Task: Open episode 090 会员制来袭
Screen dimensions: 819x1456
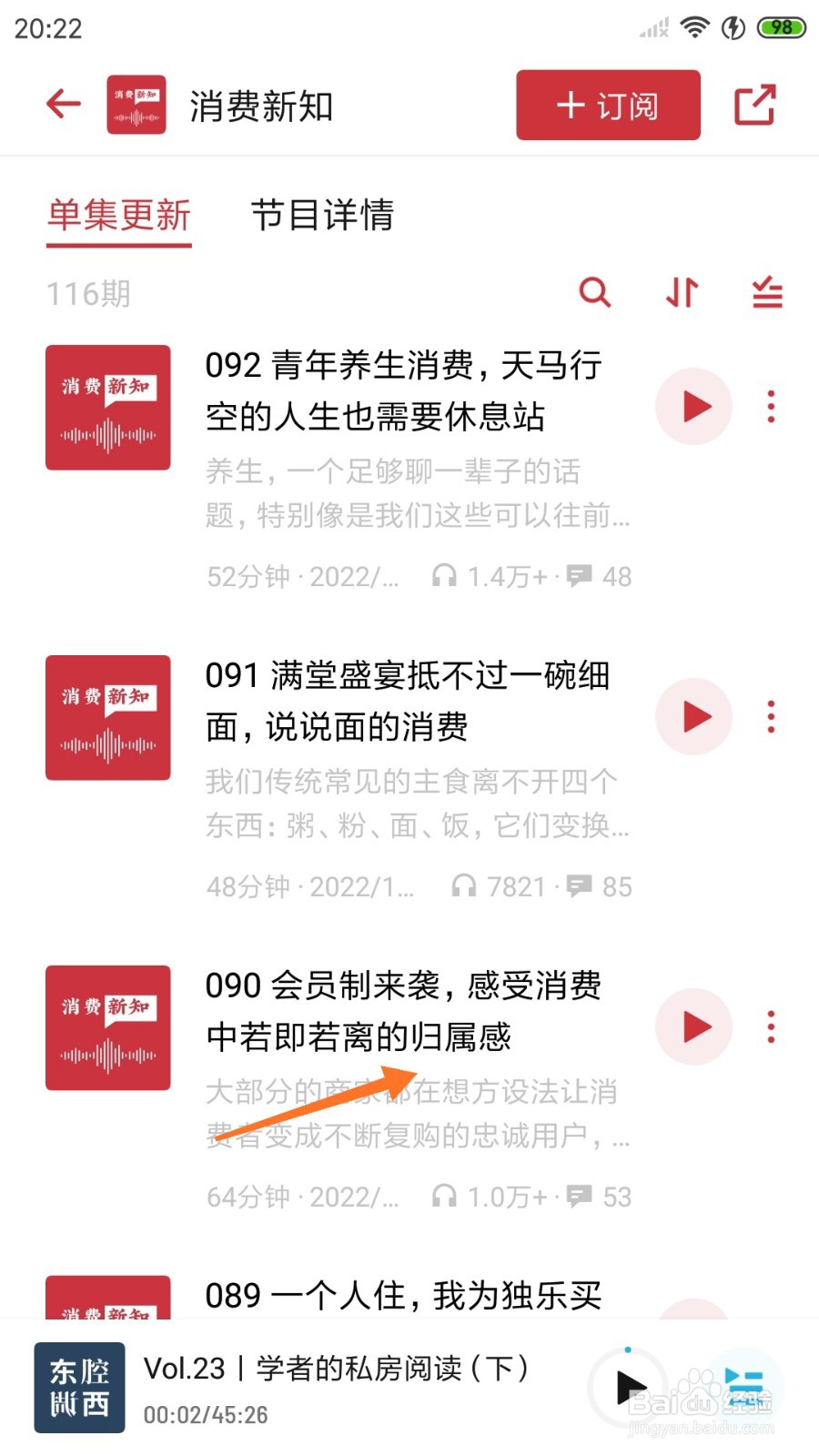Action: [x=404, y=1011]
